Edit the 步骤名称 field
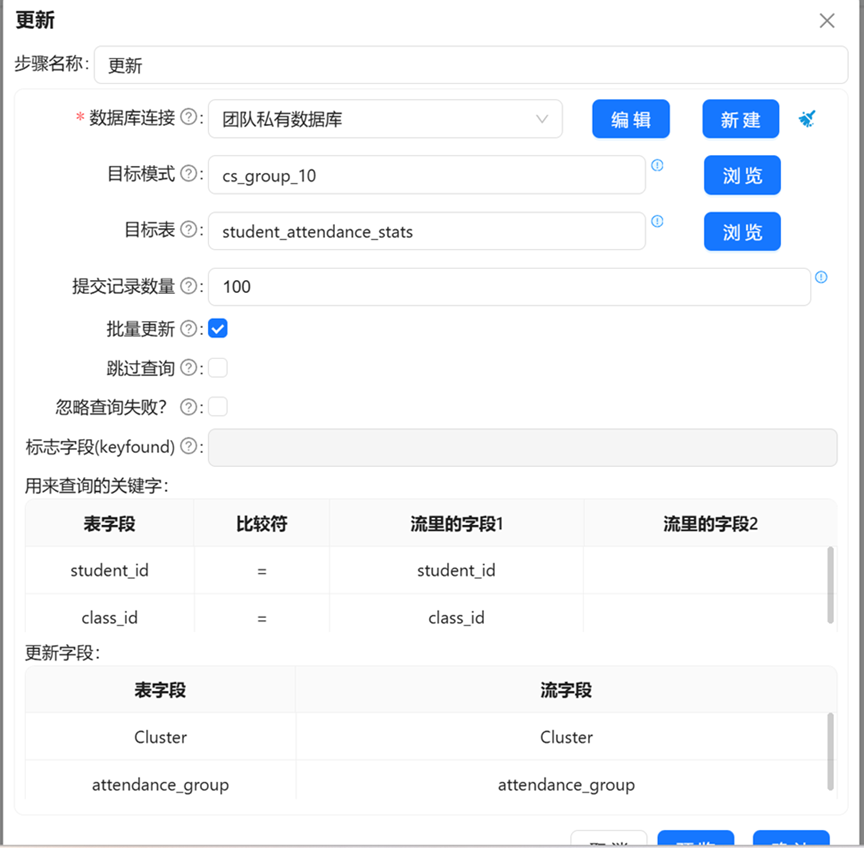This screenshot has height=848, width=864. pyautogui.click(x=471, y=65)
